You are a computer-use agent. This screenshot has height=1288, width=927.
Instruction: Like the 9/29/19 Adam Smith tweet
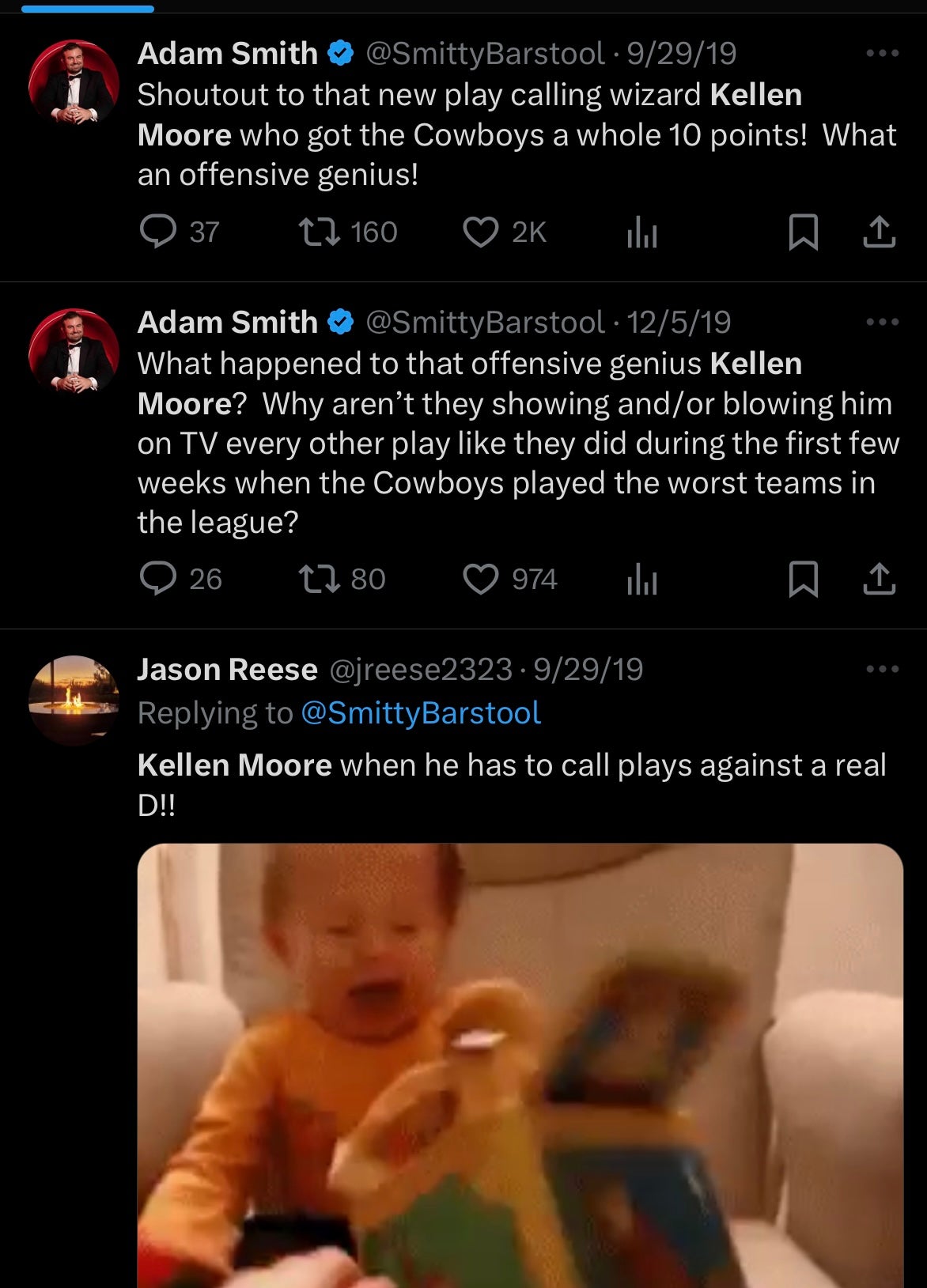tap(480, 232)
